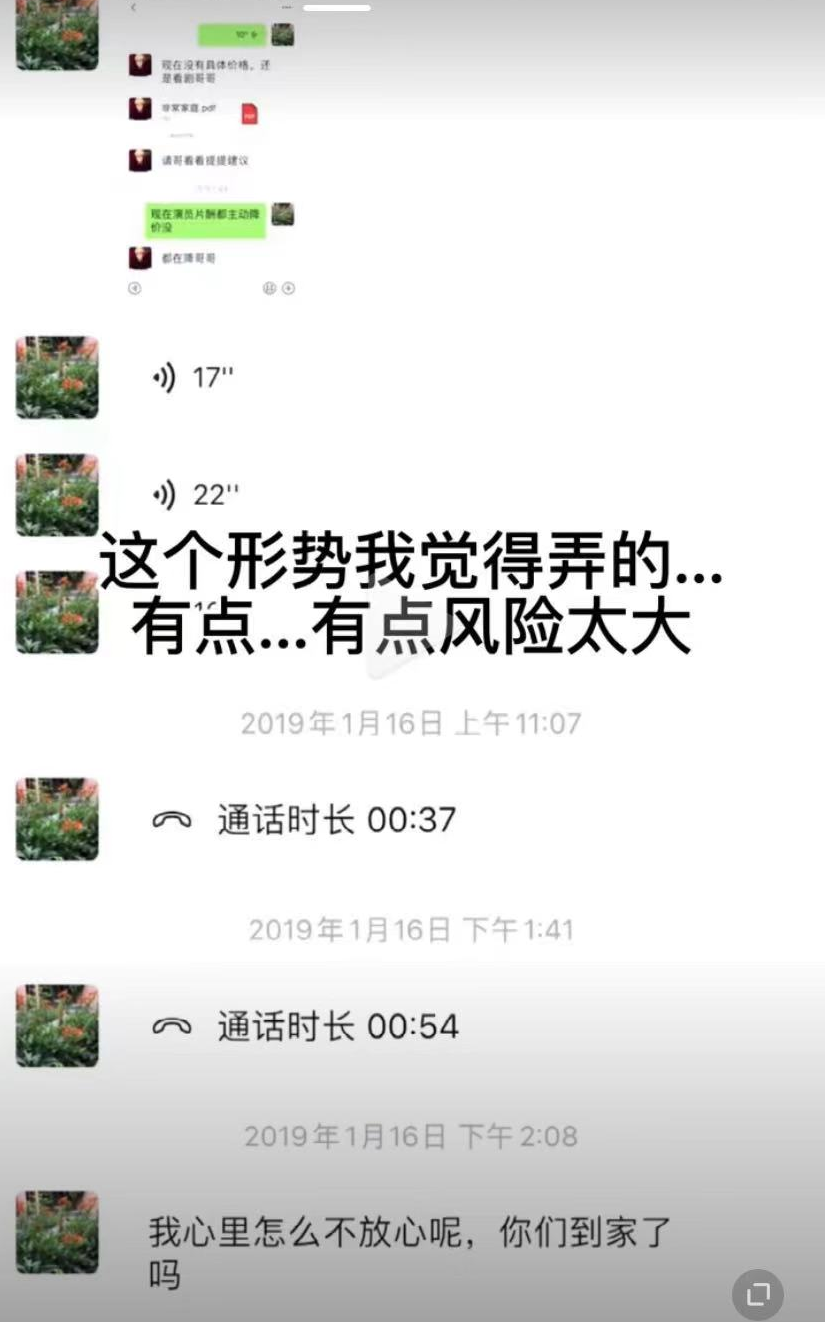825x1322 pixels.
Task: Tap the fullscreen icon at bottom right corner
Action: coord(758,1295)
